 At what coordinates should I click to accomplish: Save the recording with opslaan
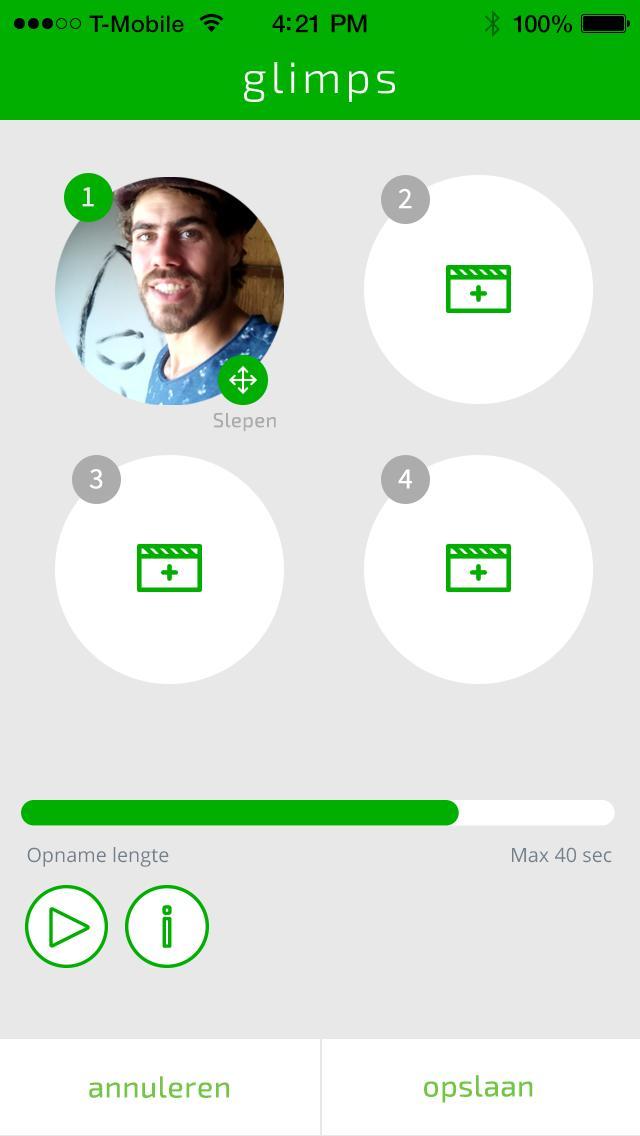tap(479, 1087)
